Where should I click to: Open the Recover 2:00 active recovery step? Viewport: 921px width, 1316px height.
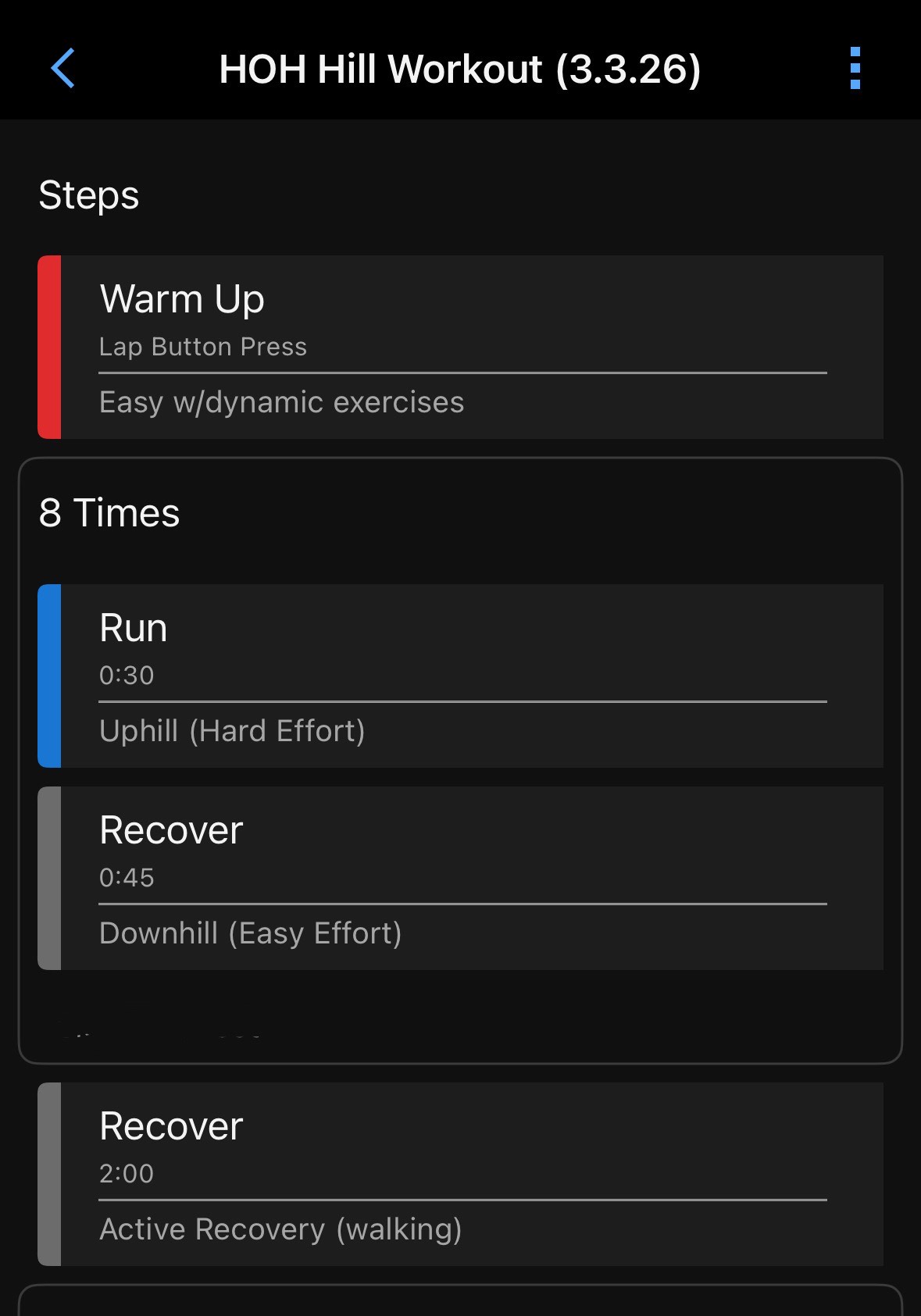461,1174
